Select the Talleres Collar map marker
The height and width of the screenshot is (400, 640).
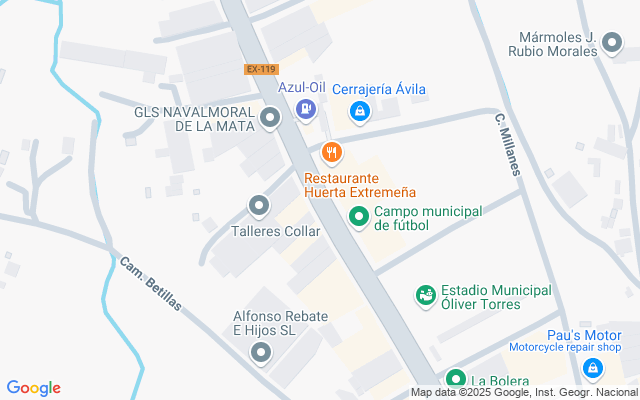[x=259, y=207]
